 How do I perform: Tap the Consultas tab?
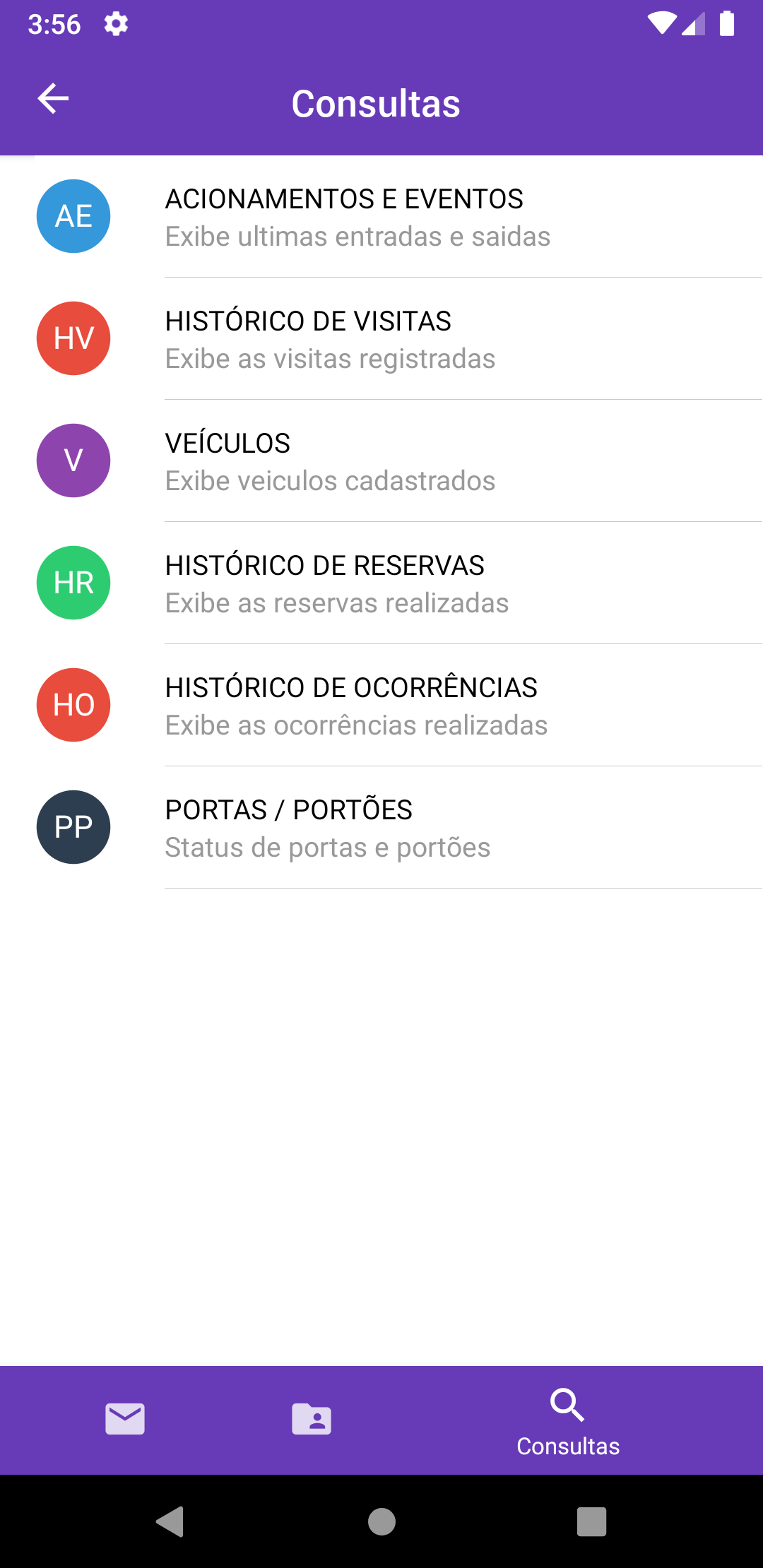point(568,1421)
